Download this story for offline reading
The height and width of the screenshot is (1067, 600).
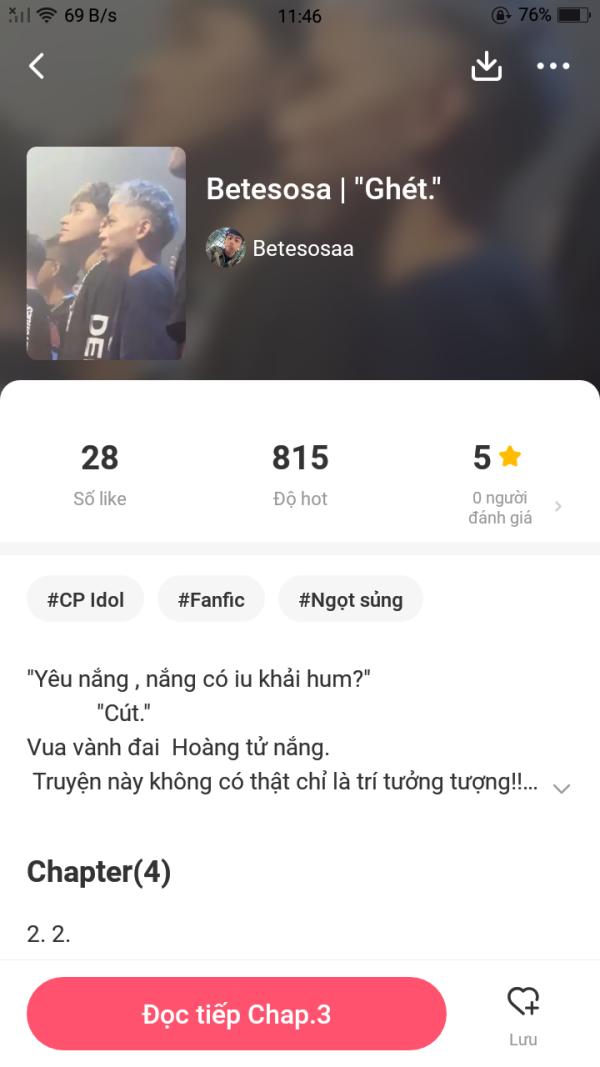coord(486,66)
